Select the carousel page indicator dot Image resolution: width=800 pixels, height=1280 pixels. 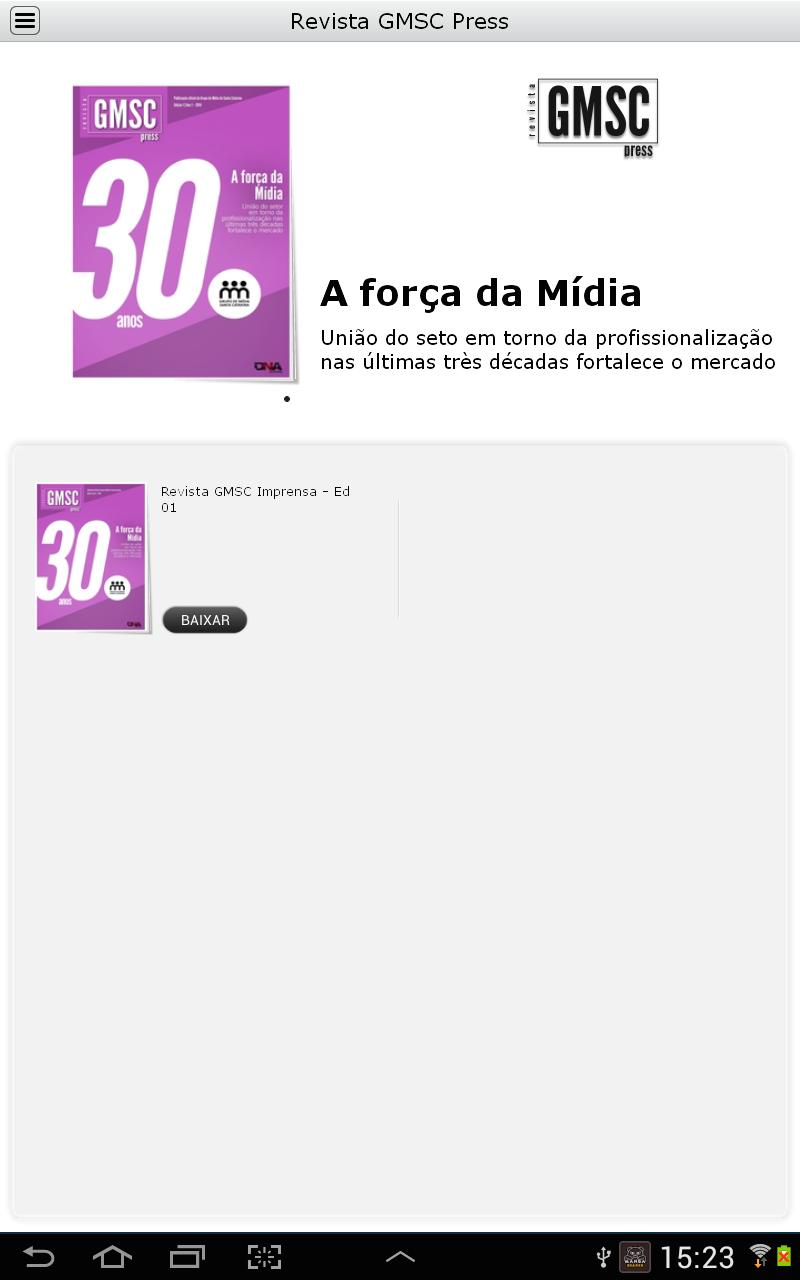(x=286, y=399)
